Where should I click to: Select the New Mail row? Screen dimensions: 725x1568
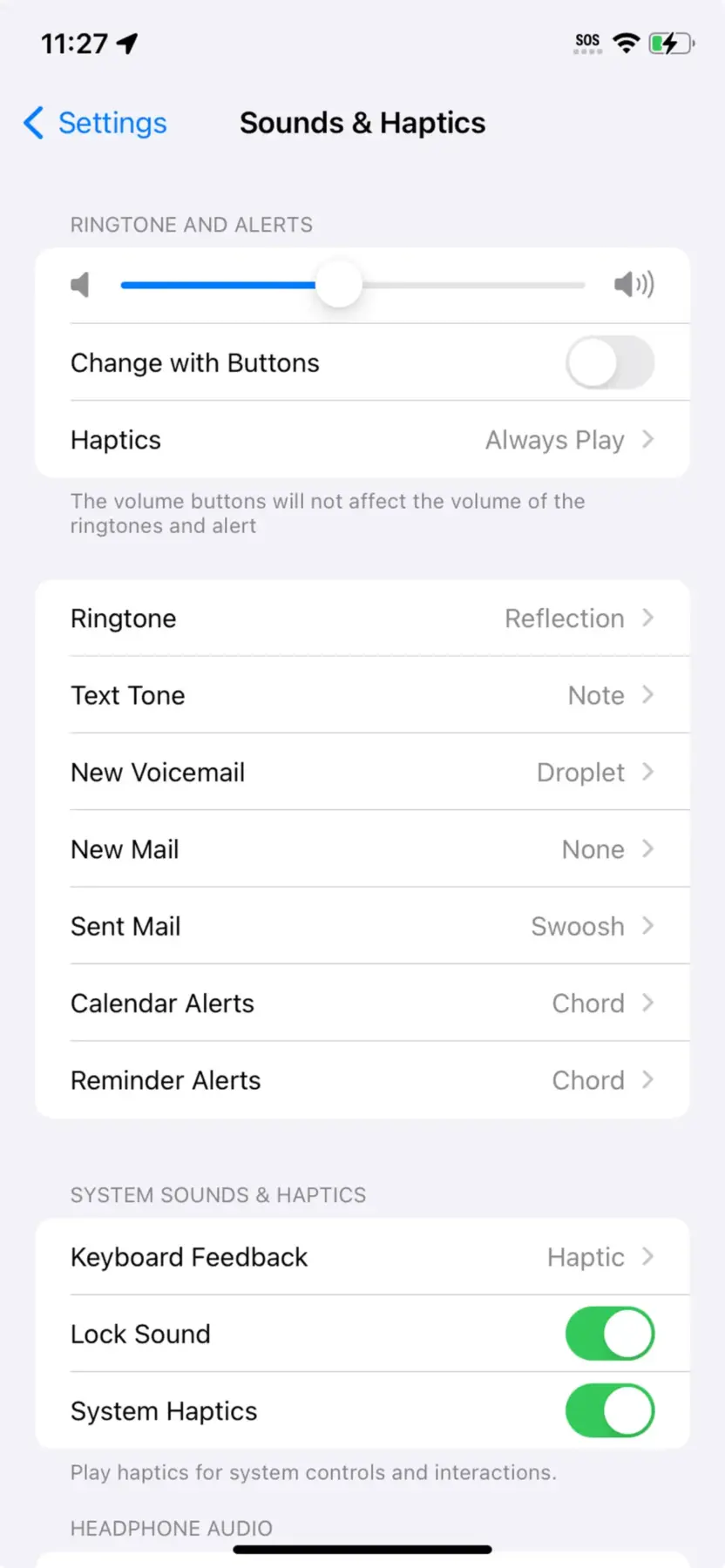pyautogui.click(x=362, y=849)
